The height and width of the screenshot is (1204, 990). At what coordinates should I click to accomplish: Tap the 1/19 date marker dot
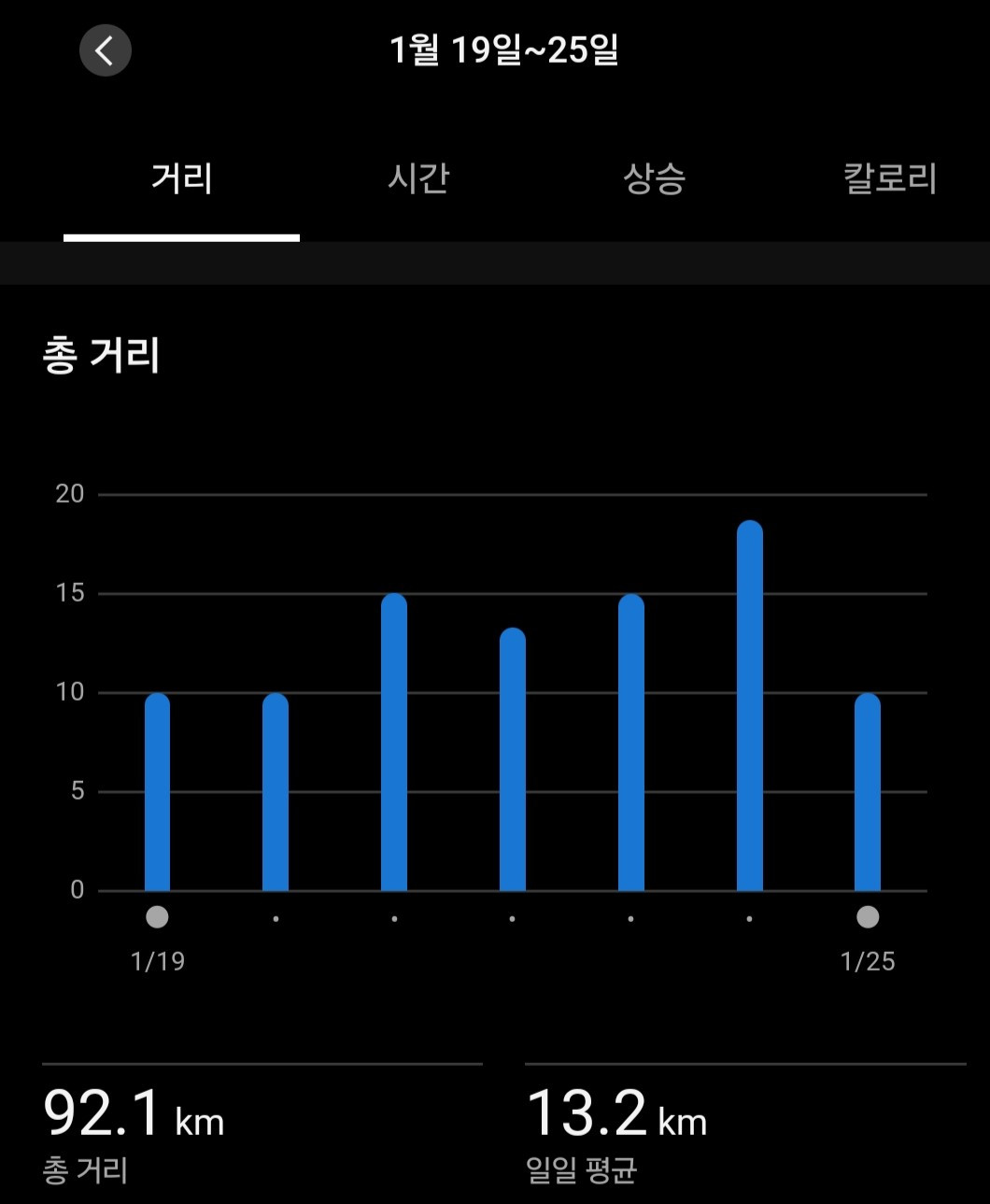[x=157, y=917]
